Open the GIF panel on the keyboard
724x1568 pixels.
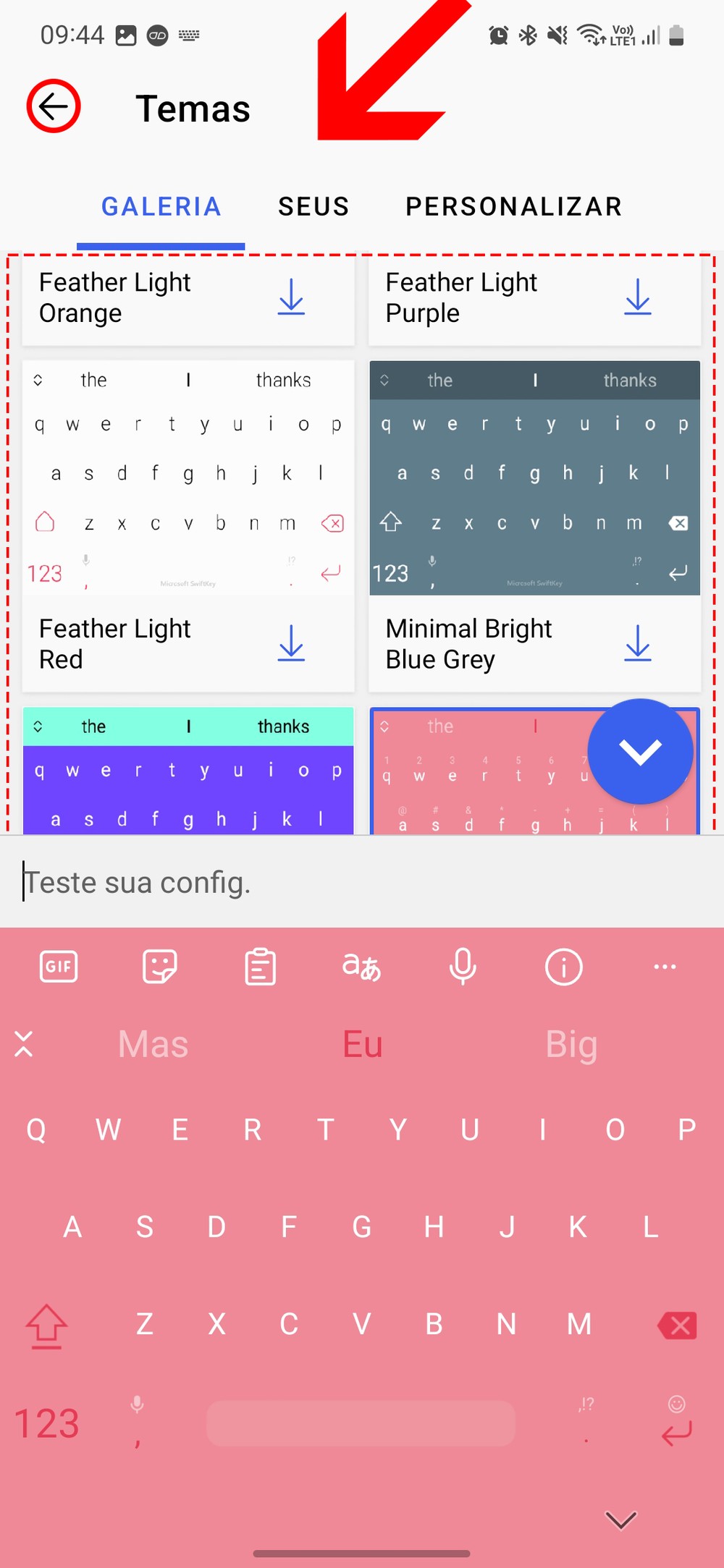(x=58, y=967)
